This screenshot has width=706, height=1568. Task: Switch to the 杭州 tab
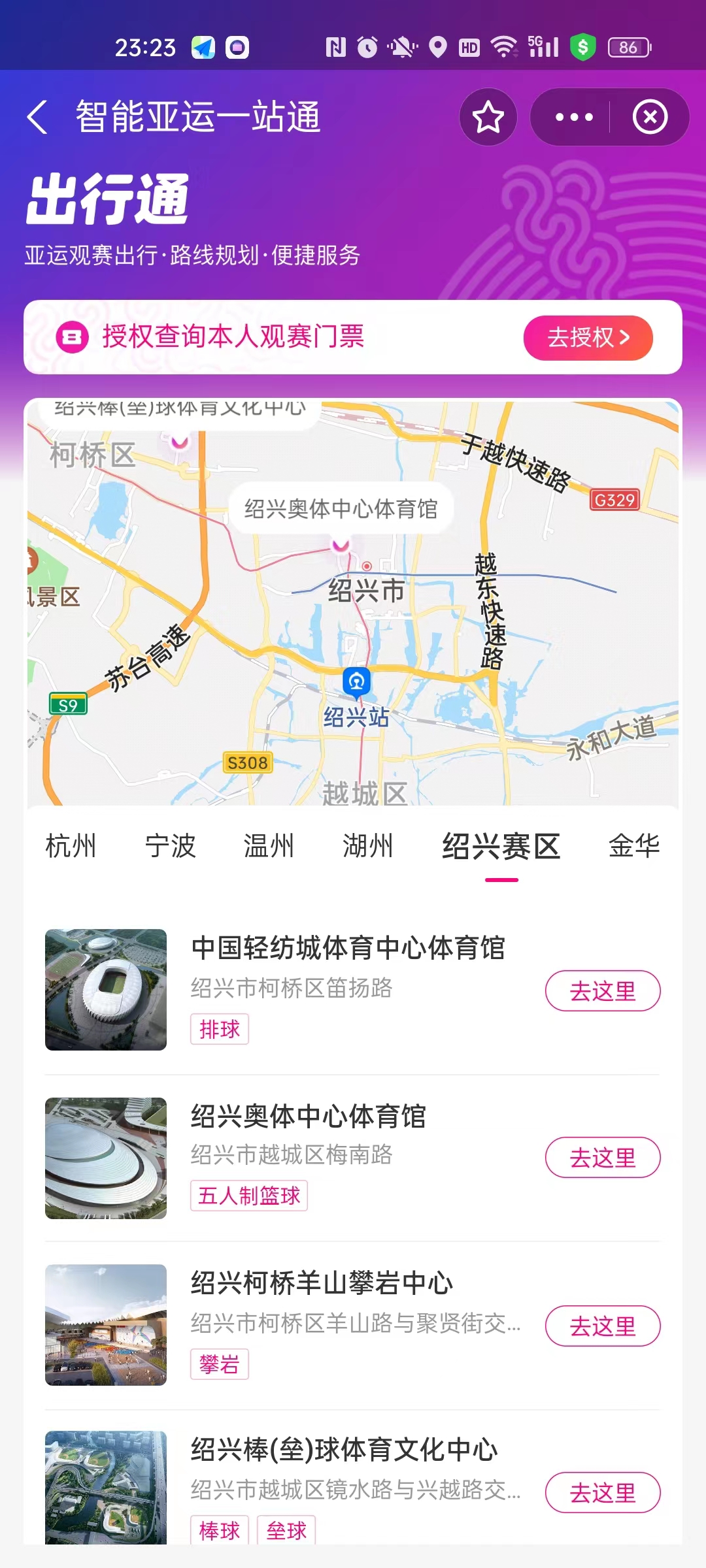click(71, 846)
